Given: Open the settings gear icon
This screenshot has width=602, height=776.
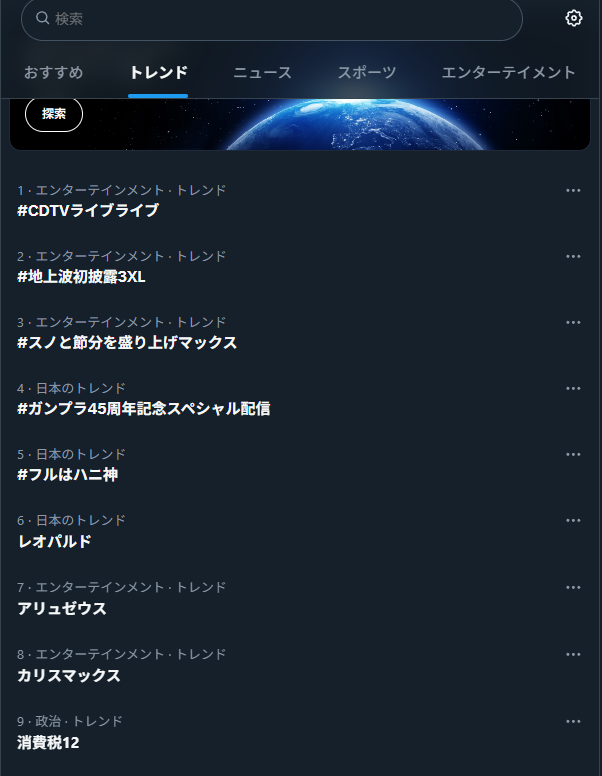Looking at the screenshot, I should pyautogui.click(x=573, y=18).
